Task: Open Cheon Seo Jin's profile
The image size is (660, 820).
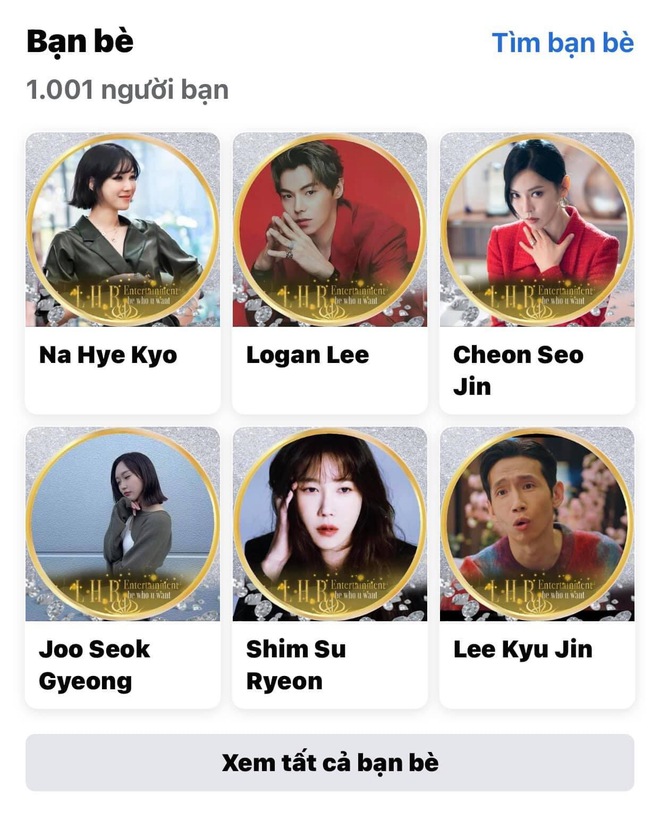Action: [537, 272]
